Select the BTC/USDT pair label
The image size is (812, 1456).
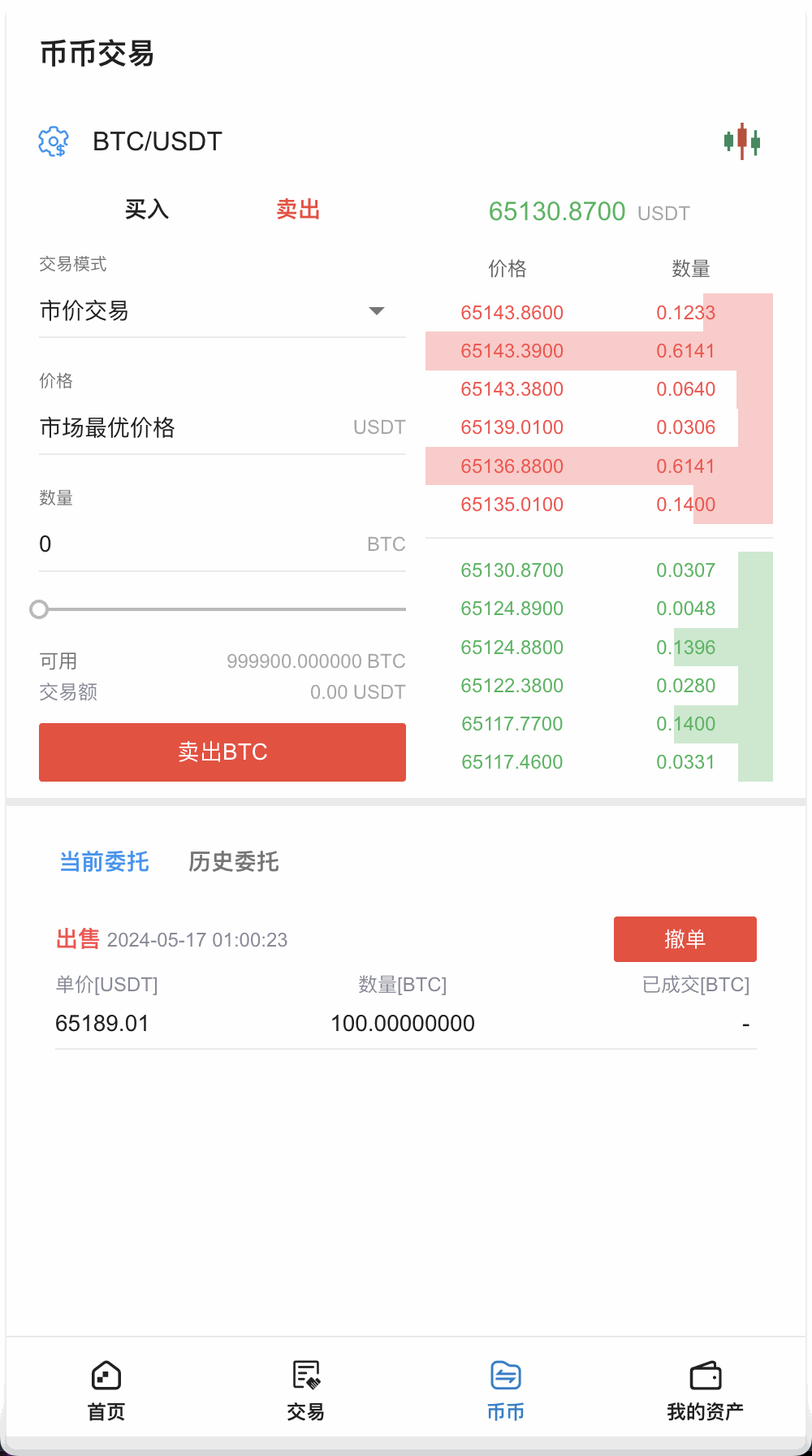156,141
